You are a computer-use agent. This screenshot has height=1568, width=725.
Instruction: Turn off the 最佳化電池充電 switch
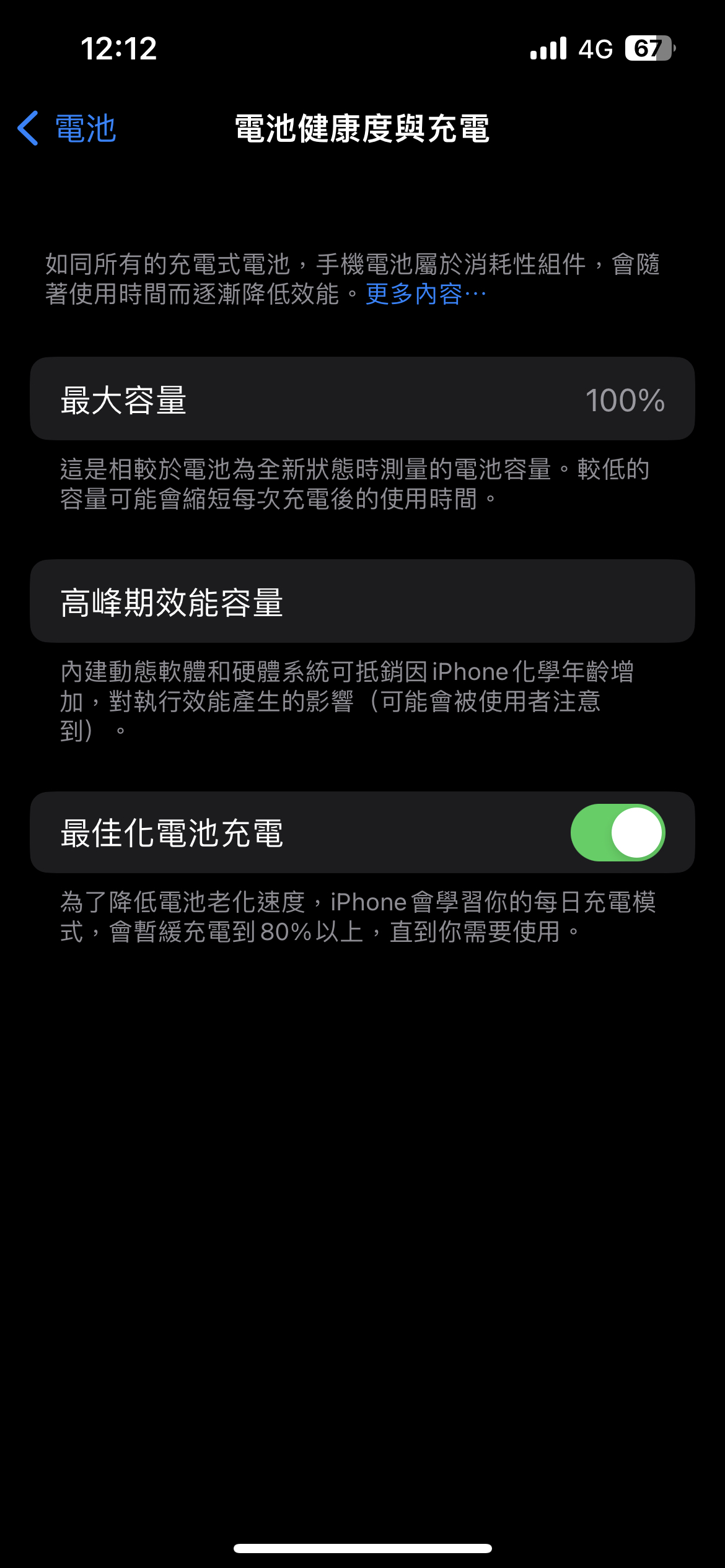618,833
